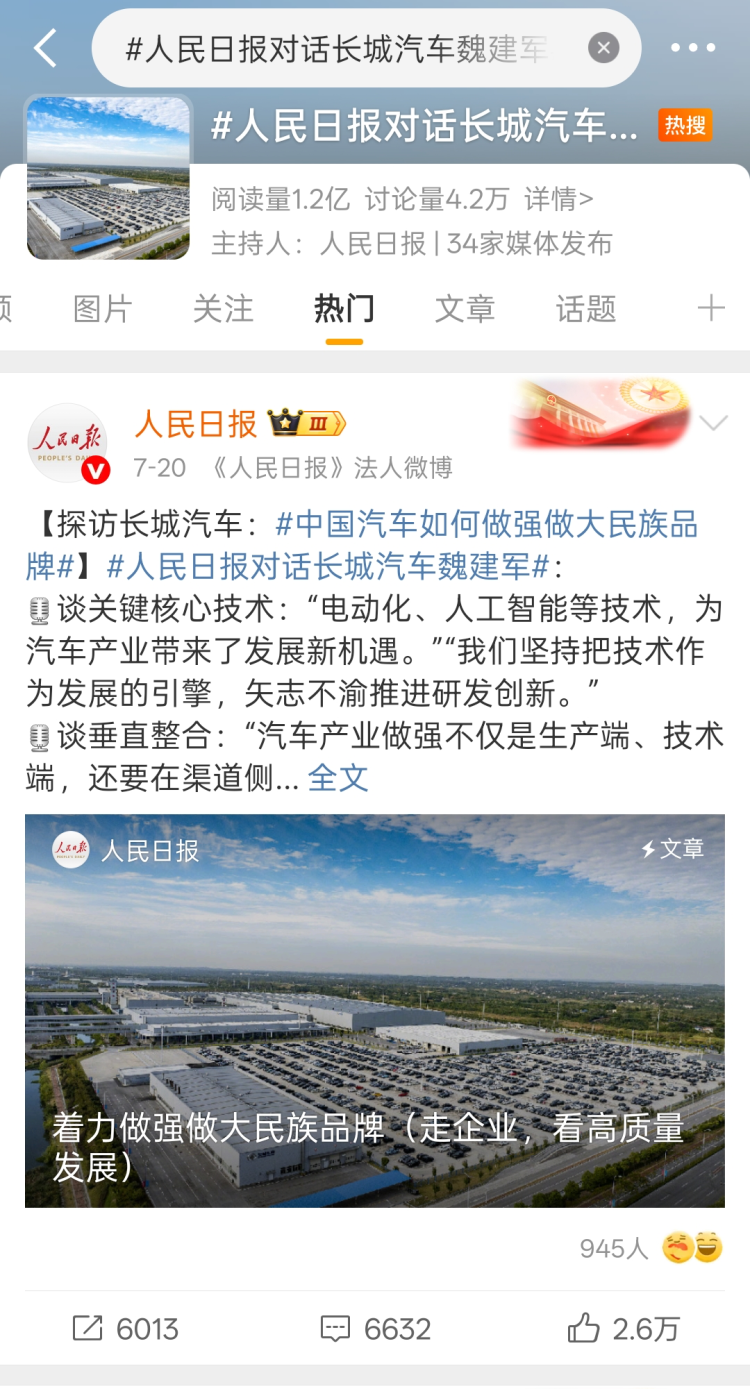Add a tab with the plus icon
750x1389 pixels.
click(x=710, y=308)
